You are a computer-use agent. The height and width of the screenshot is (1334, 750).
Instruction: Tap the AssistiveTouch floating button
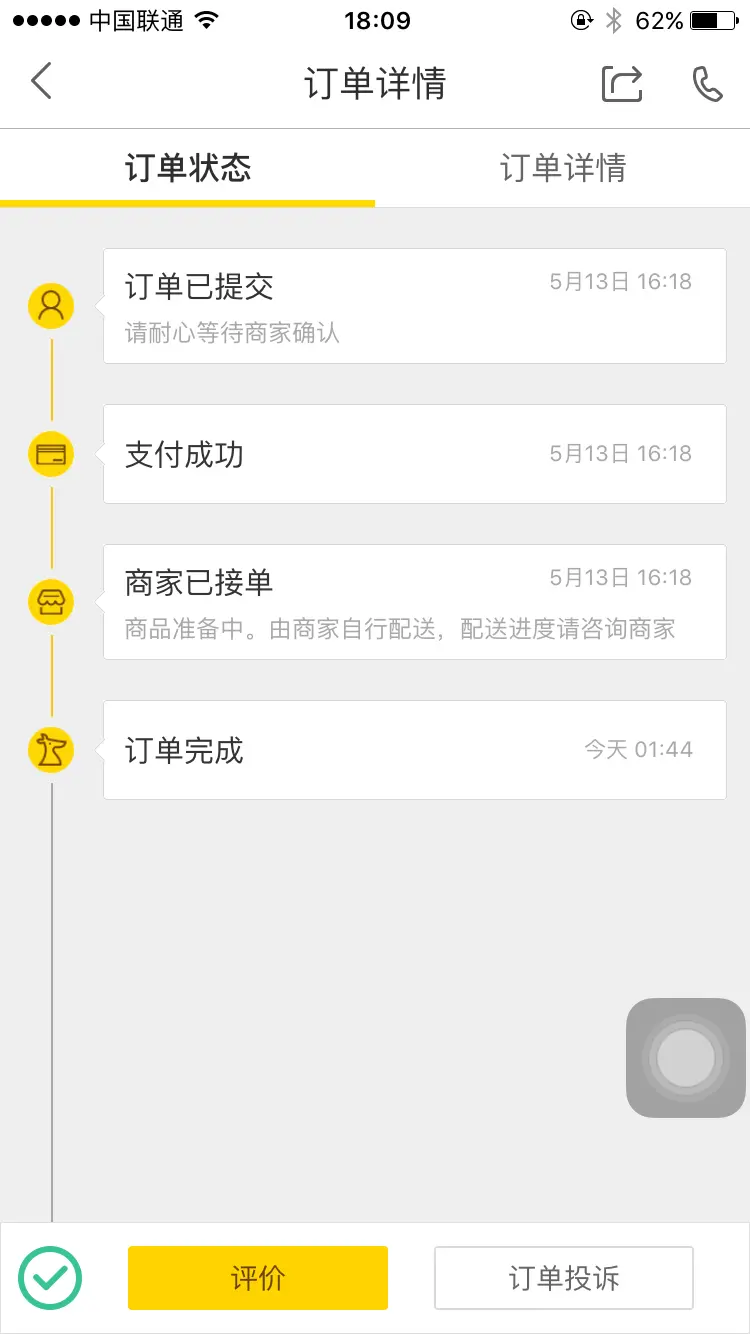point(686,1058)
